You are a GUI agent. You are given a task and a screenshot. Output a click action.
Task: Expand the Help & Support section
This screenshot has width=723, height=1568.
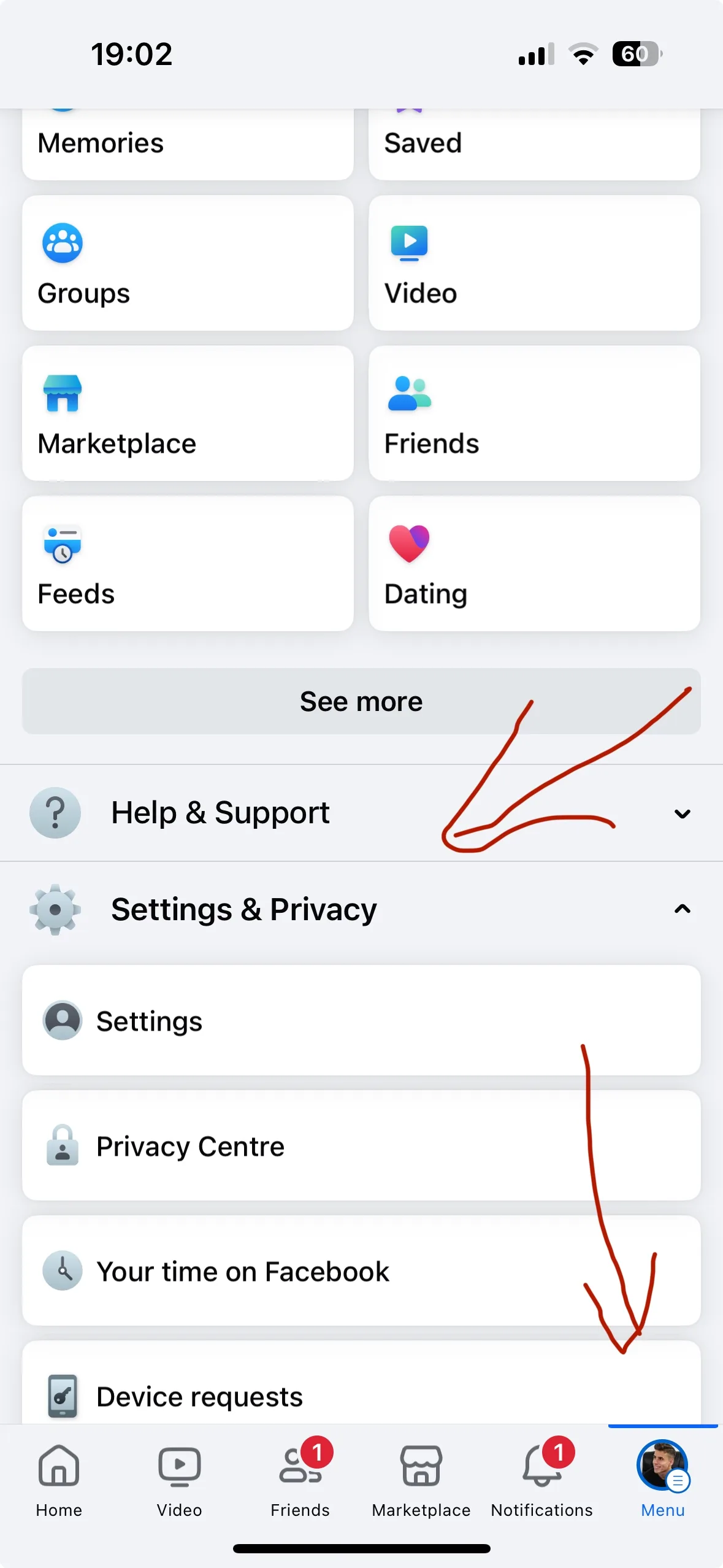(x=682, y=813)
